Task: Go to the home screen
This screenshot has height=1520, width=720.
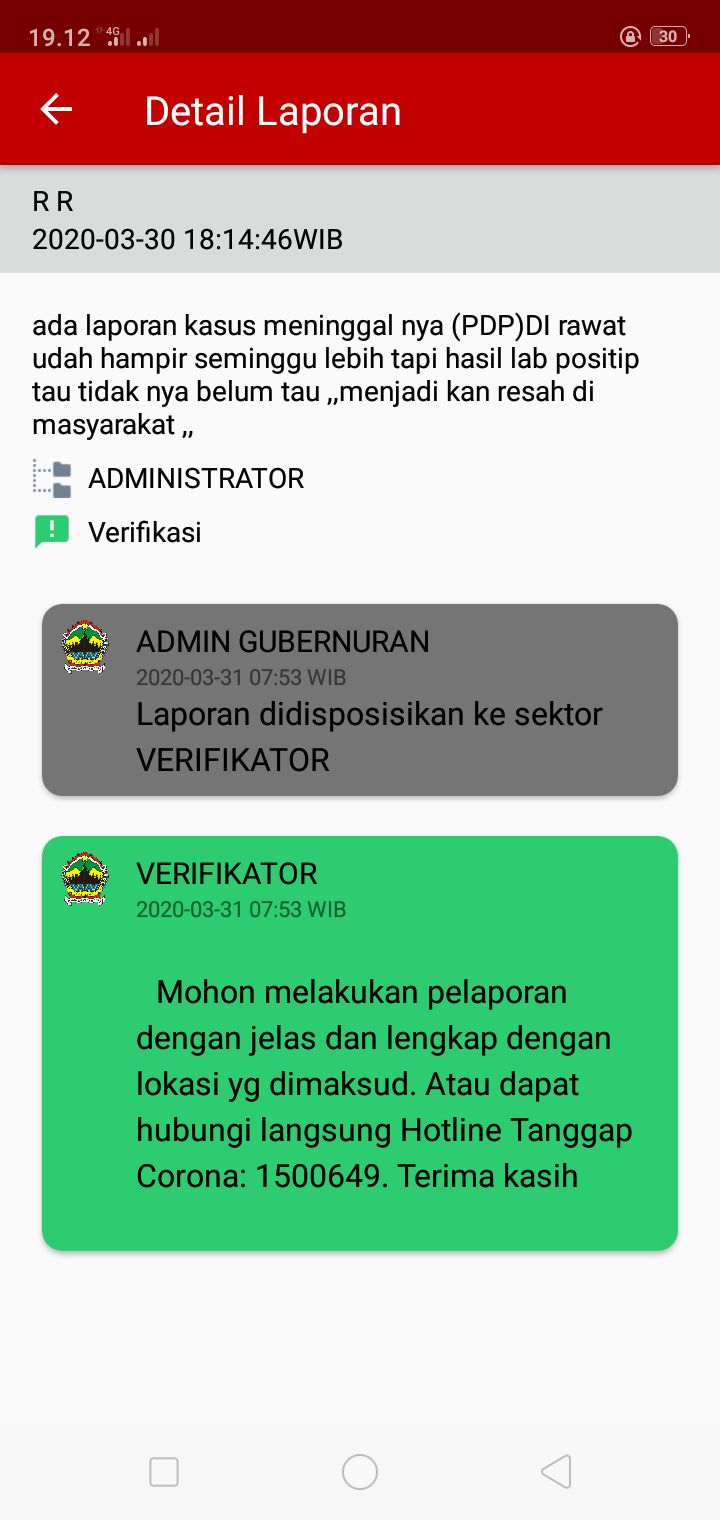Action: point(360,1471)
